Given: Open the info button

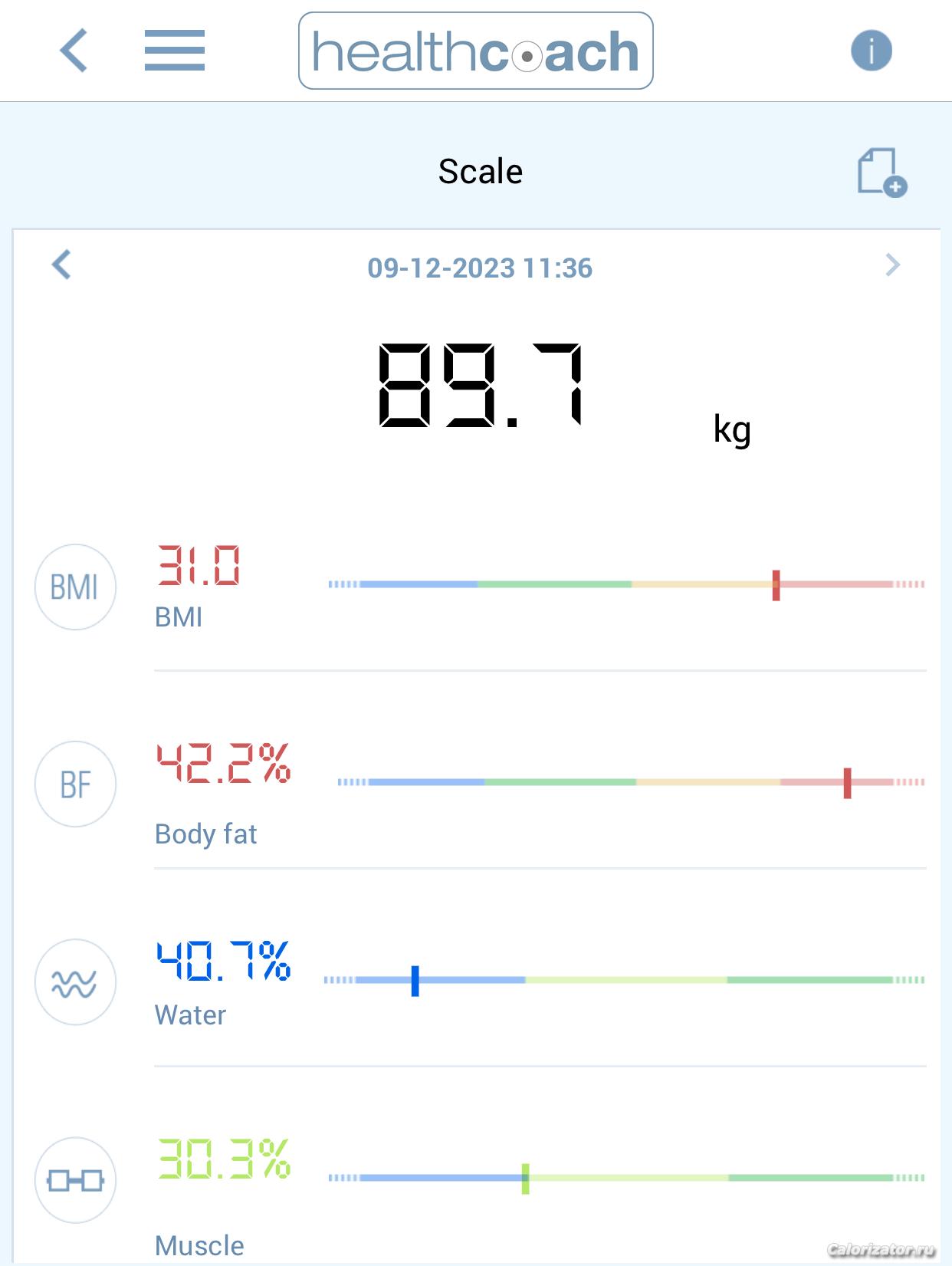Looking at the screenshot, I should [872, 51].
